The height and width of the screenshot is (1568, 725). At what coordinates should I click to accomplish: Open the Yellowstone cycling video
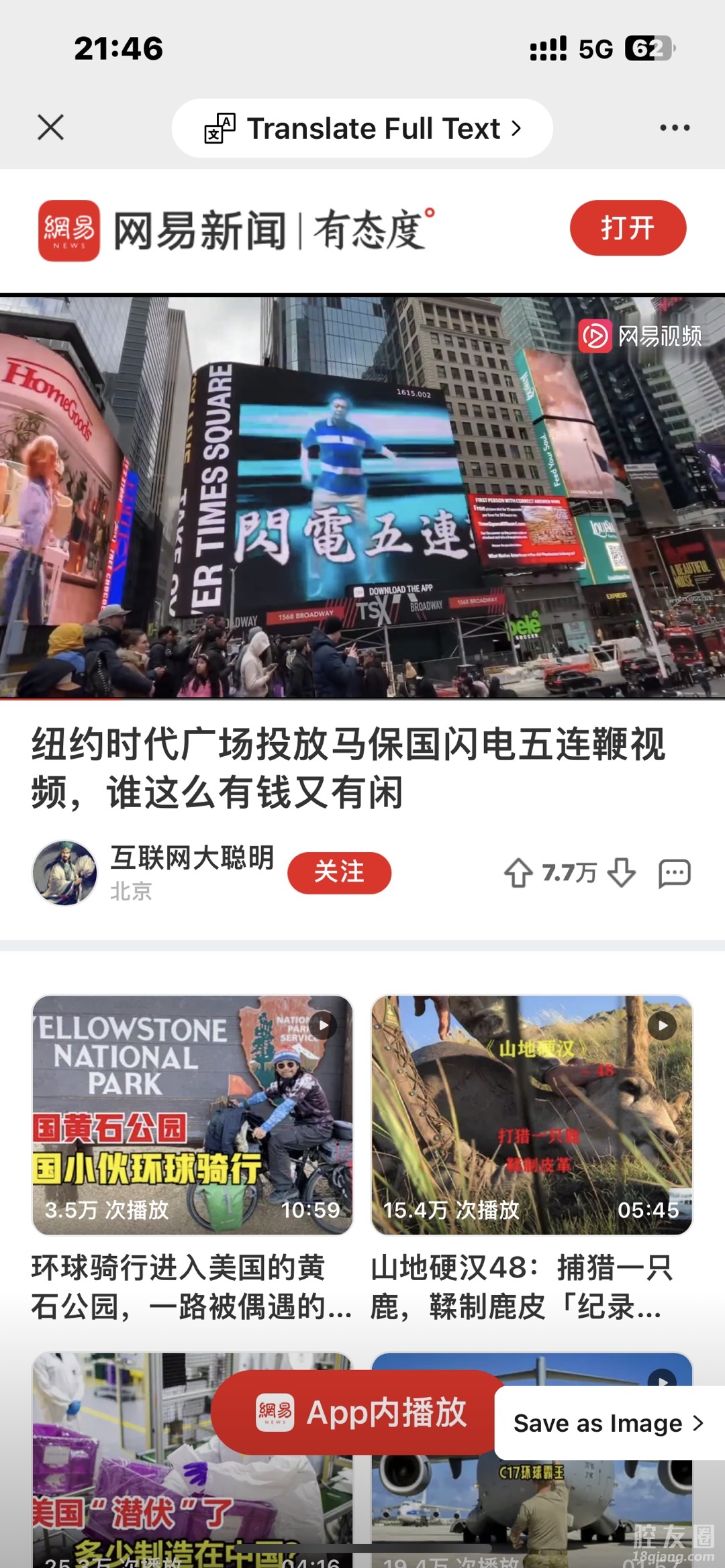pos(193,1115)
